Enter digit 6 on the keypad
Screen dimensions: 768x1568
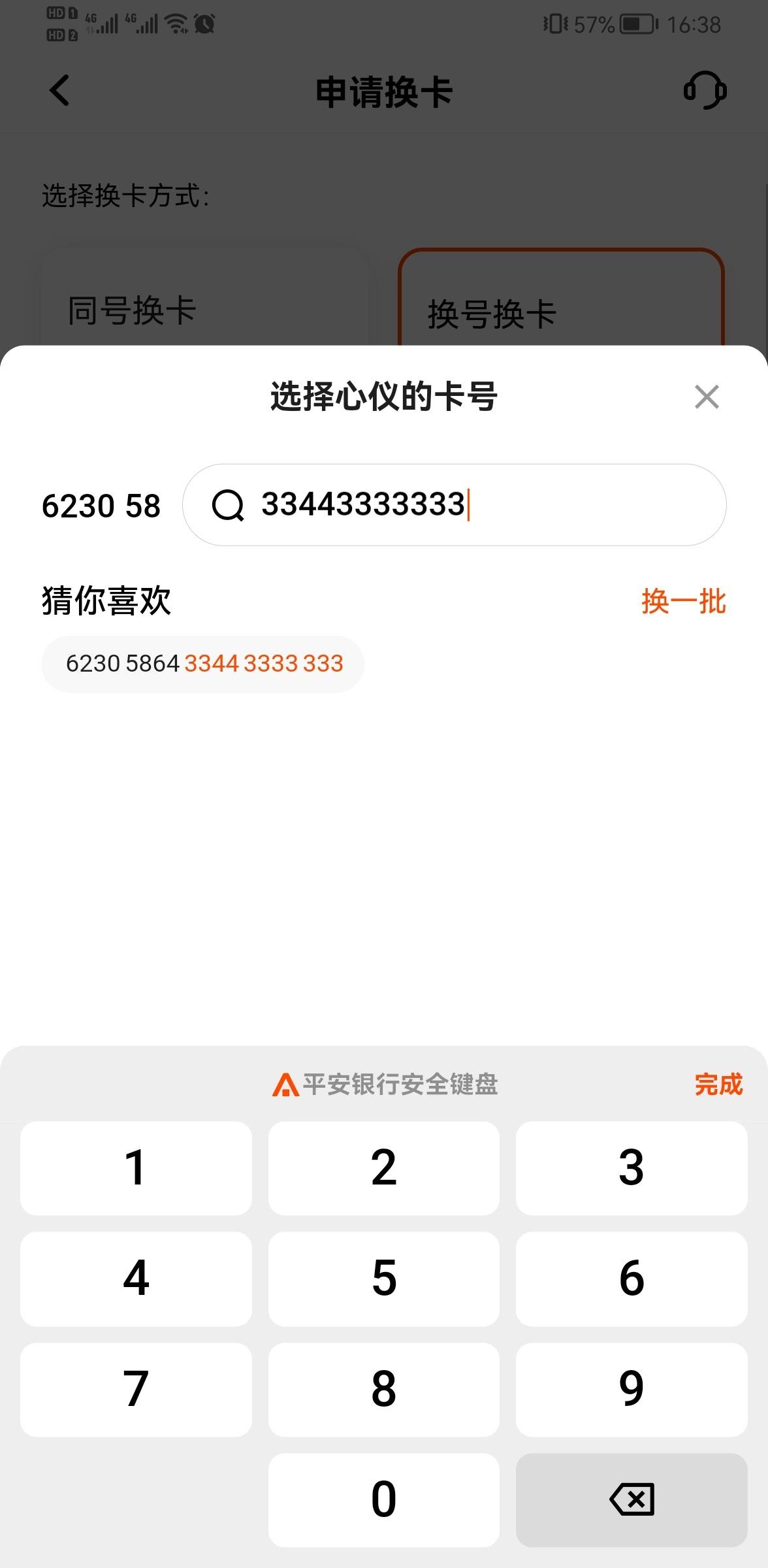pyautogui.click(x=632, y=1279)
